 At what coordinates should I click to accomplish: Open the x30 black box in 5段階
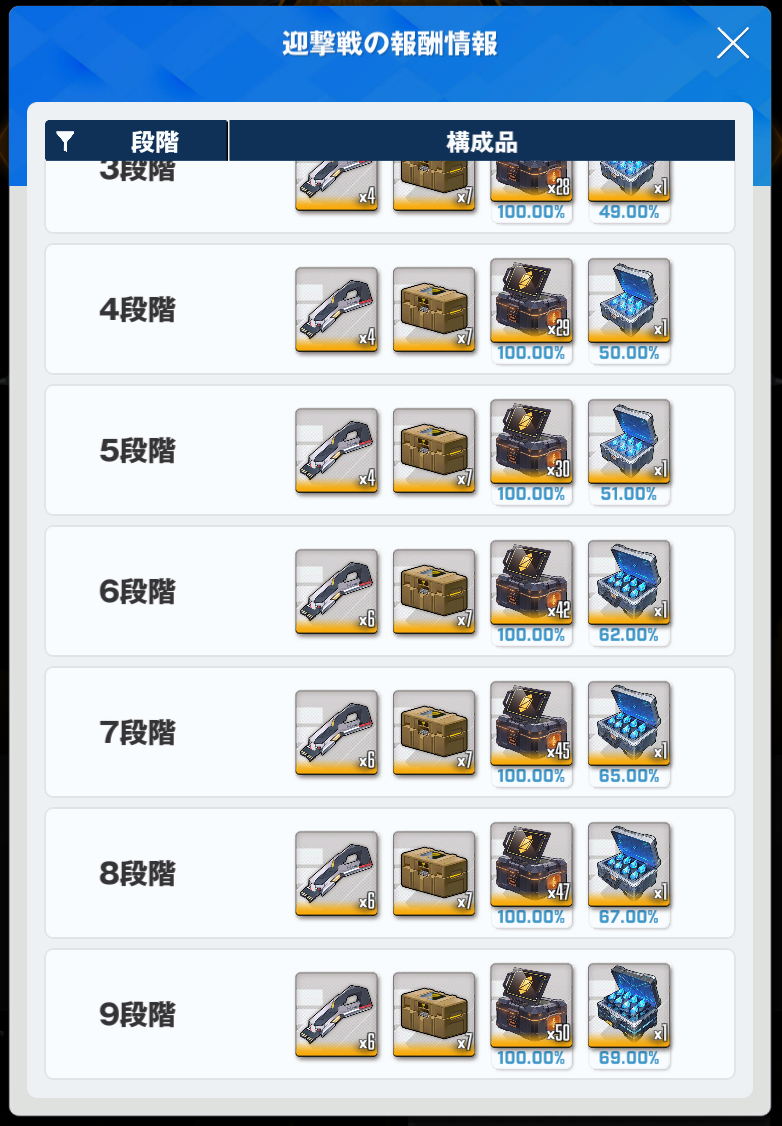coord(532,442)
